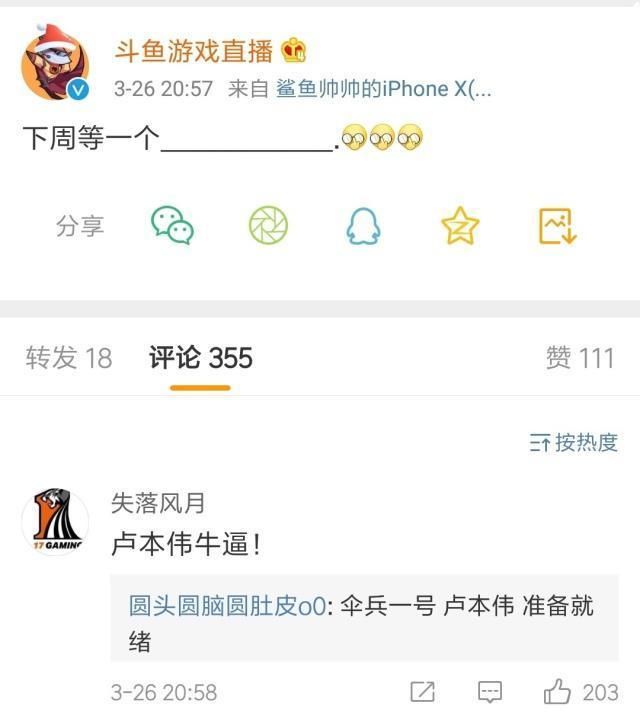
Task: Tap the post author name 斗鱼游戏直播
Action: click(x=195, y=49)
